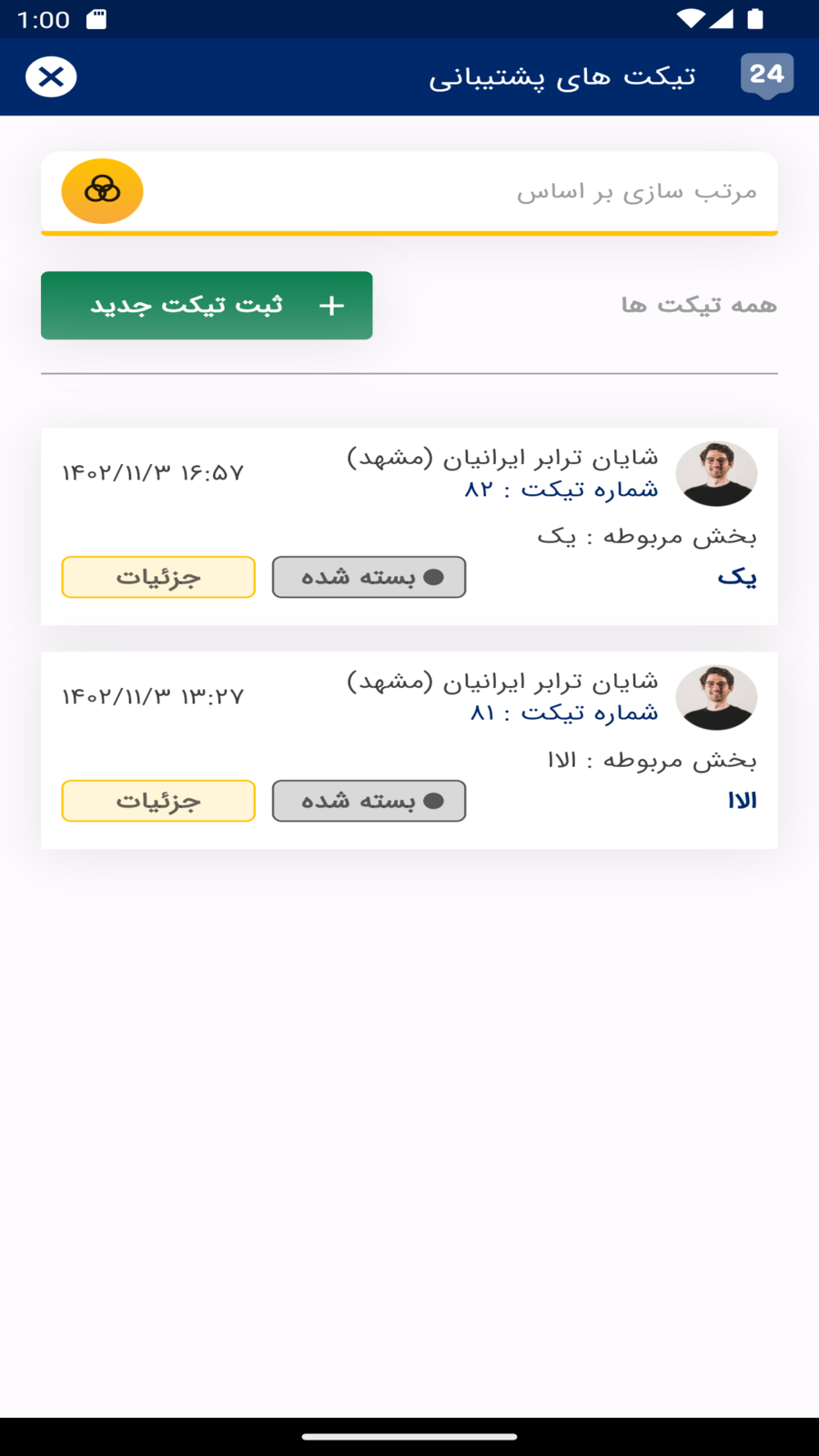Select the avatar photo on ticket 82

click(x=717, y=473)
